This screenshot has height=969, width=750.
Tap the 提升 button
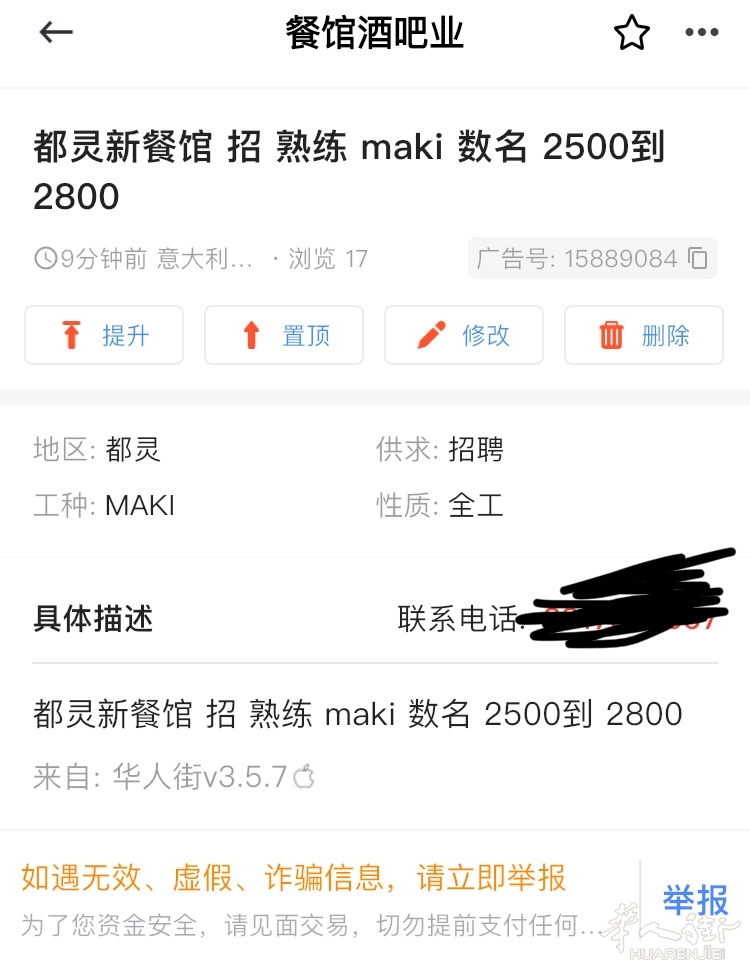(104, 335)
